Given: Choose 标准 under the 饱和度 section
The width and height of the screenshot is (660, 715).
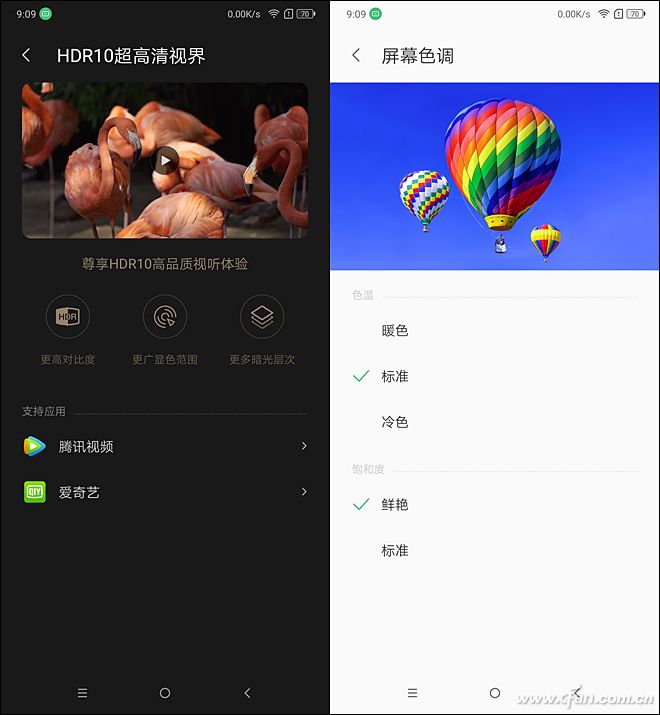Looking at the screenshot, I should (395, 551).
